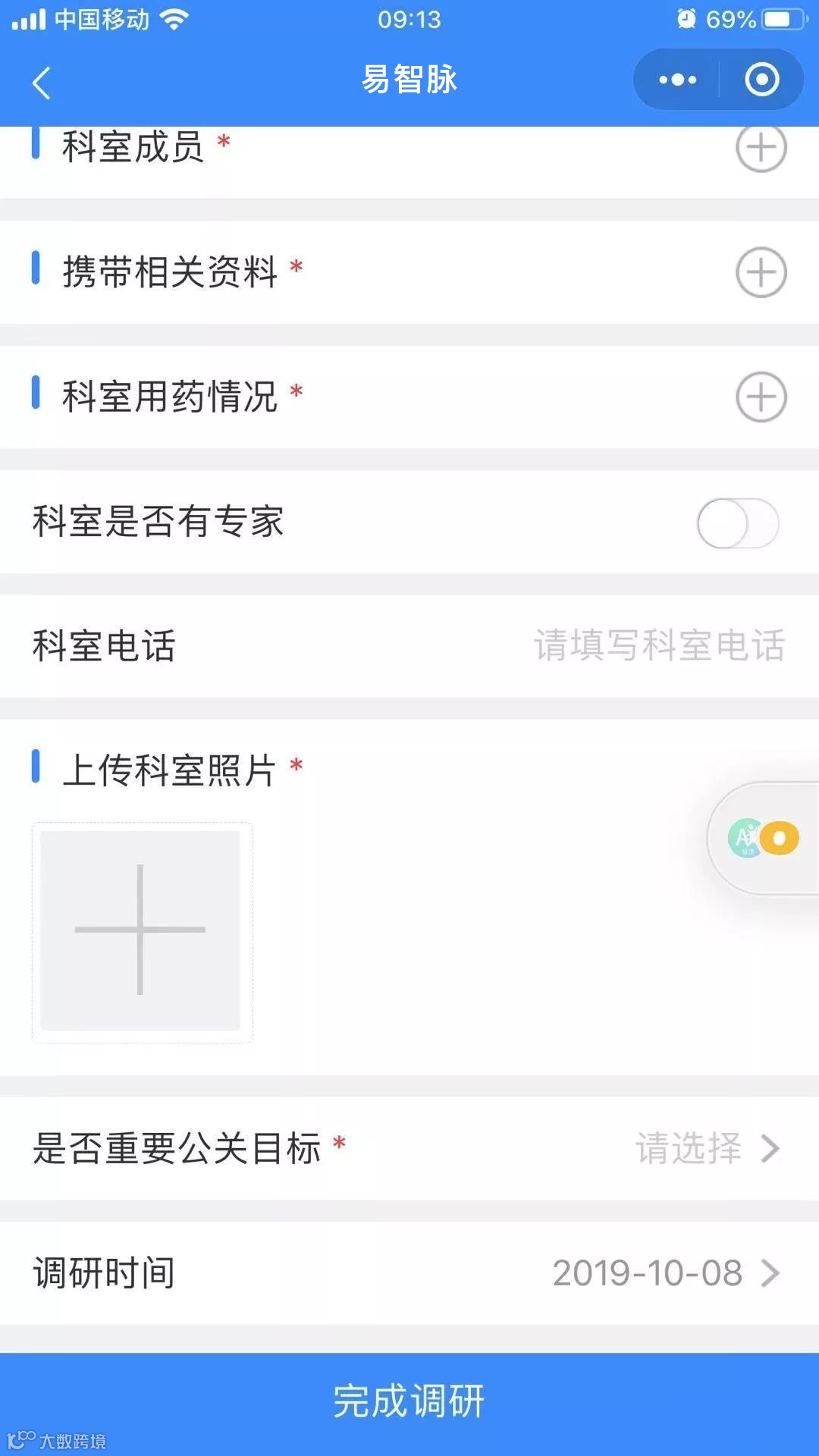Screen dimensions: 819x1456
Task: Add 科室用药情况 entry
Action: click(761, 397)
